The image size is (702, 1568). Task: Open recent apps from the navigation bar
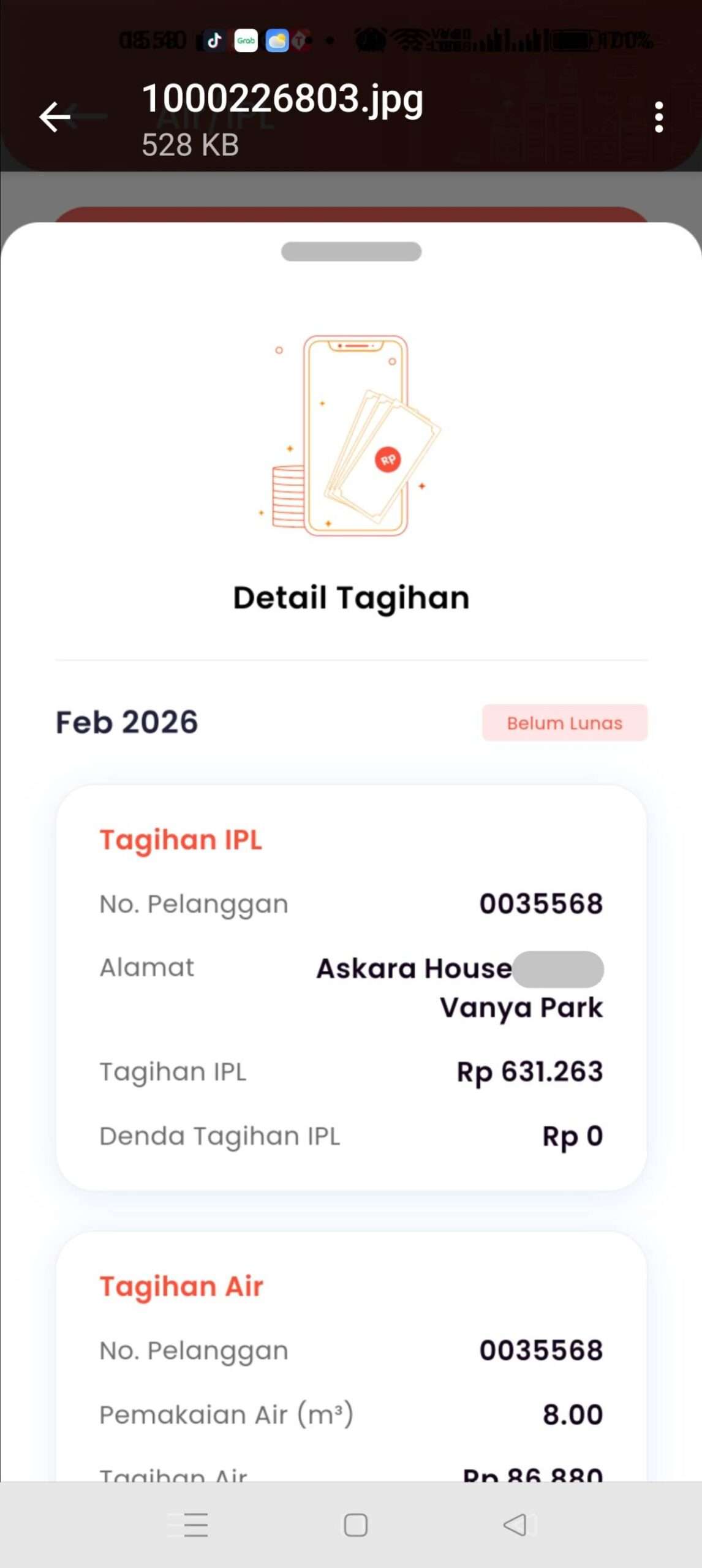click(195, 1525)
